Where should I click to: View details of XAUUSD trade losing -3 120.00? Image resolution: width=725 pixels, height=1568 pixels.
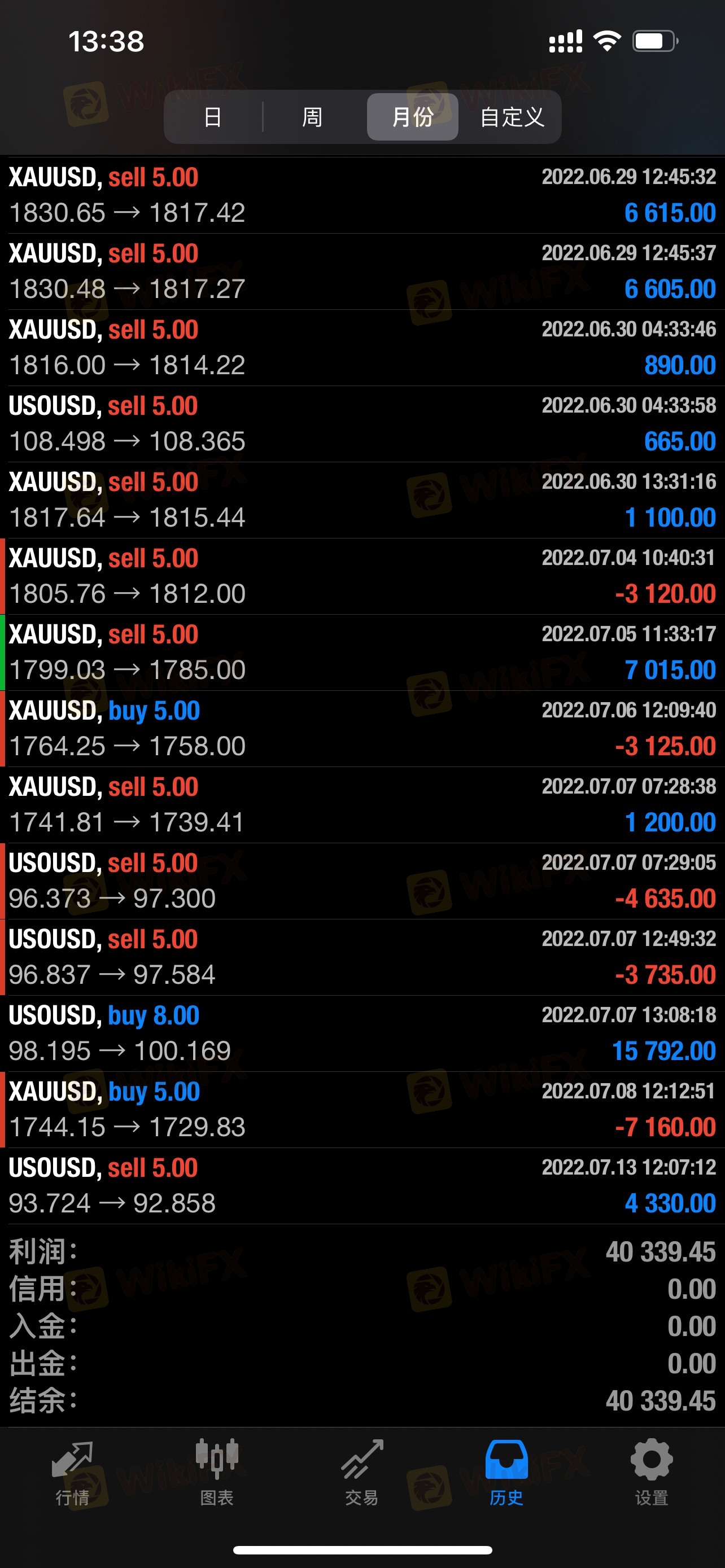click(x=362, y=576)
